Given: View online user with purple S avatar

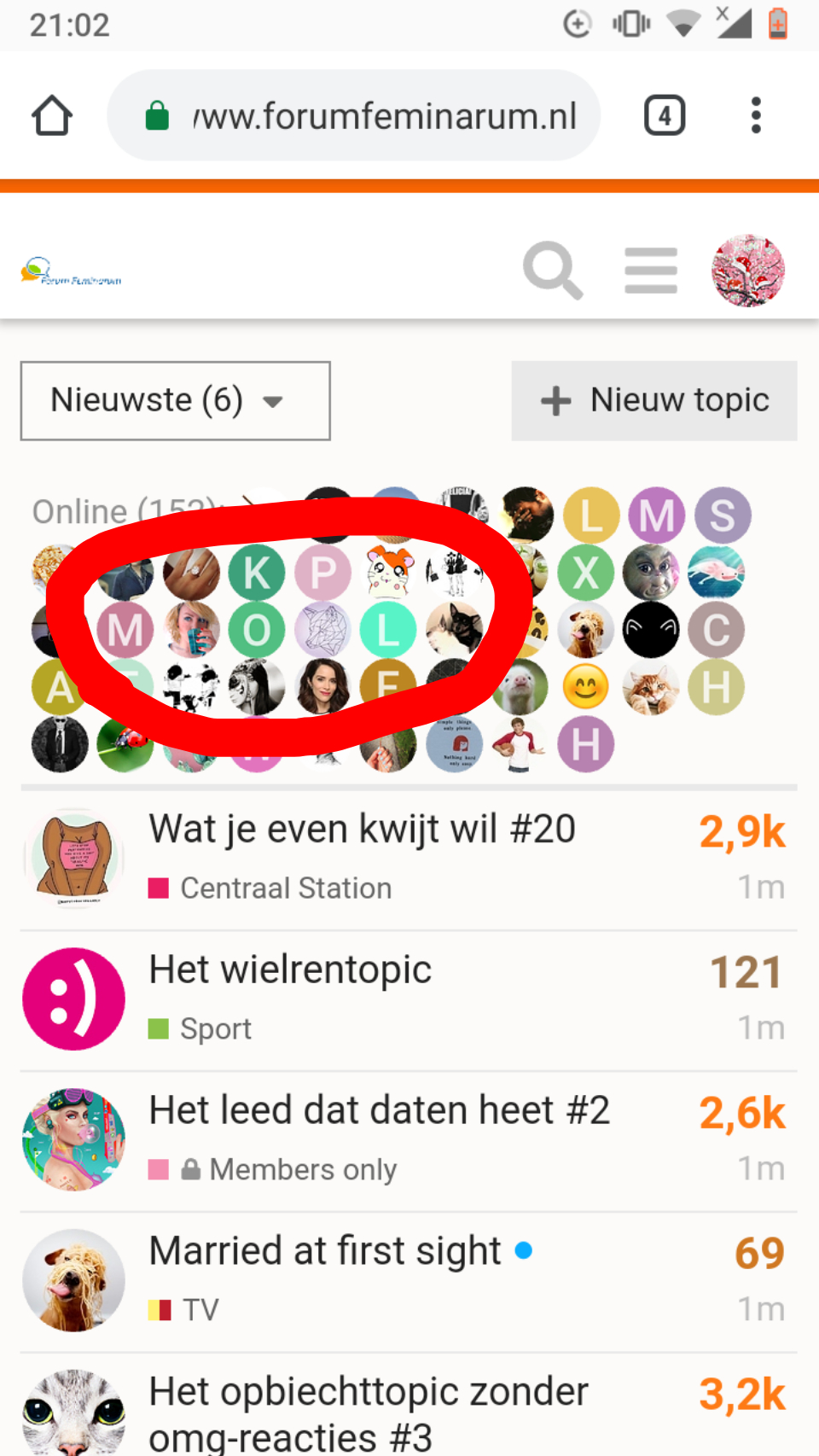Looking at the screenshot, I should coord(723,515).
